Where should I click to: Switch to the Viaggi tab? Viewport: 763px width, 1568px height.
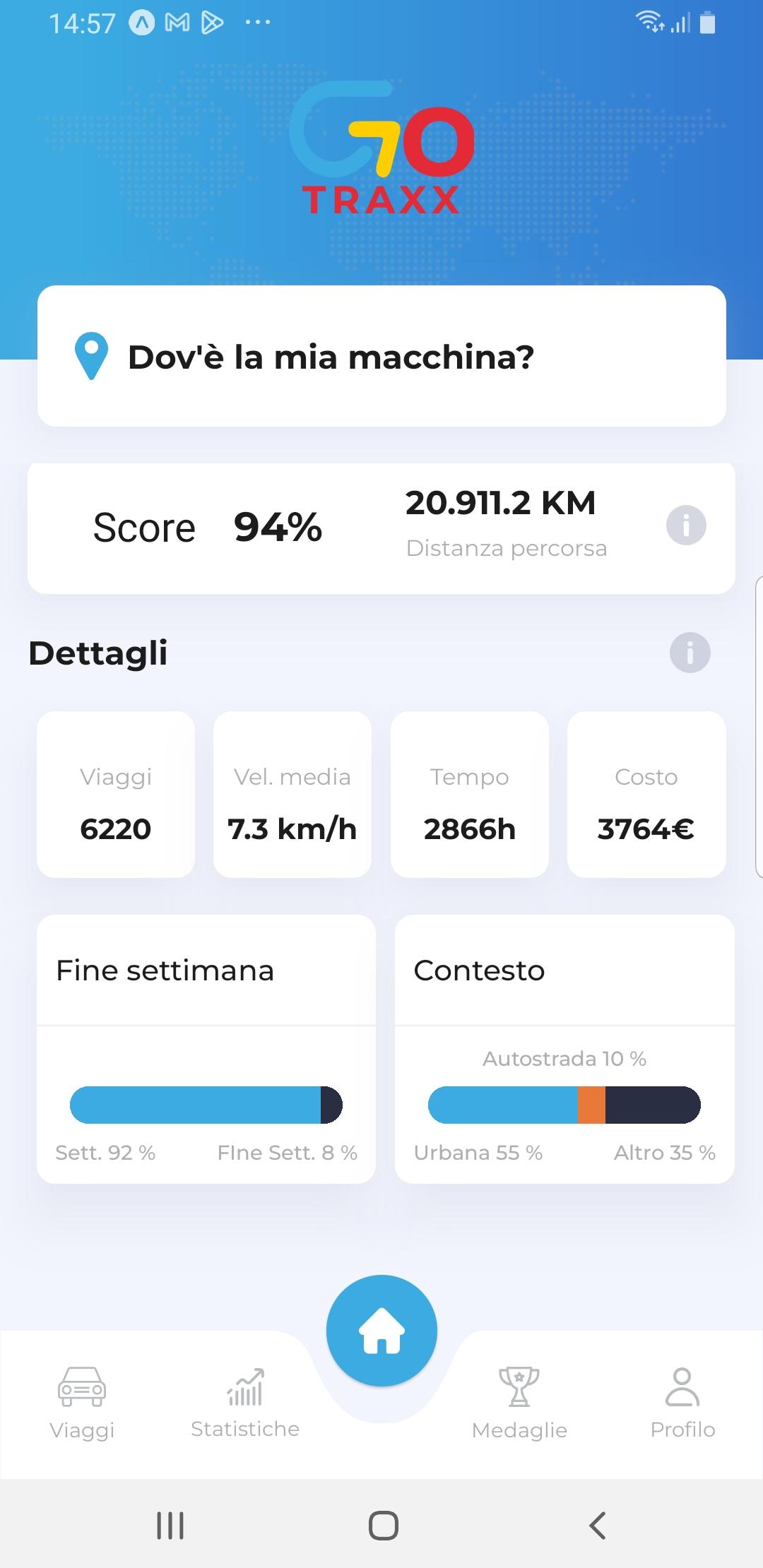click(x=82, y=1403)
